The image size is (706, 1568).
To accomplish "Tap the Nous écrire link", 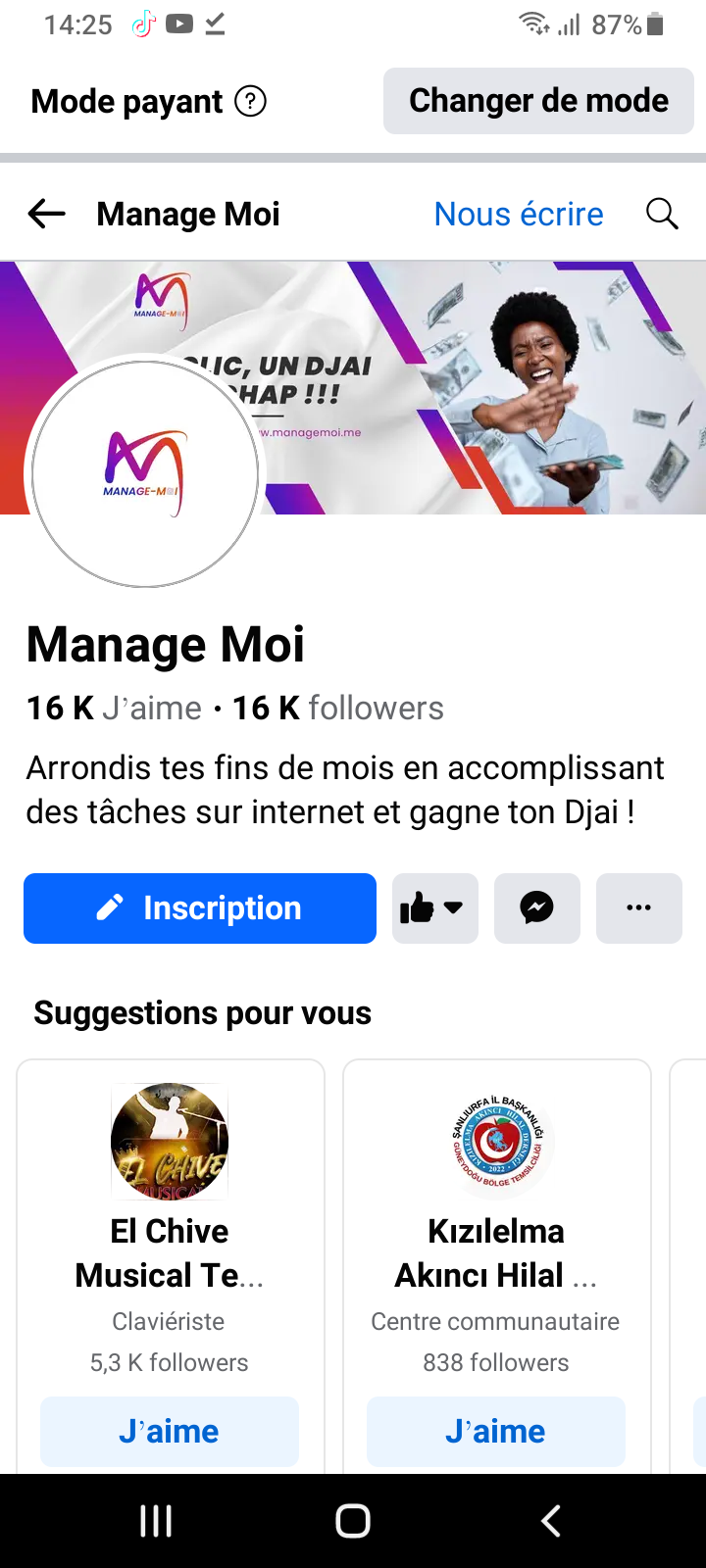I will point(519,214).
